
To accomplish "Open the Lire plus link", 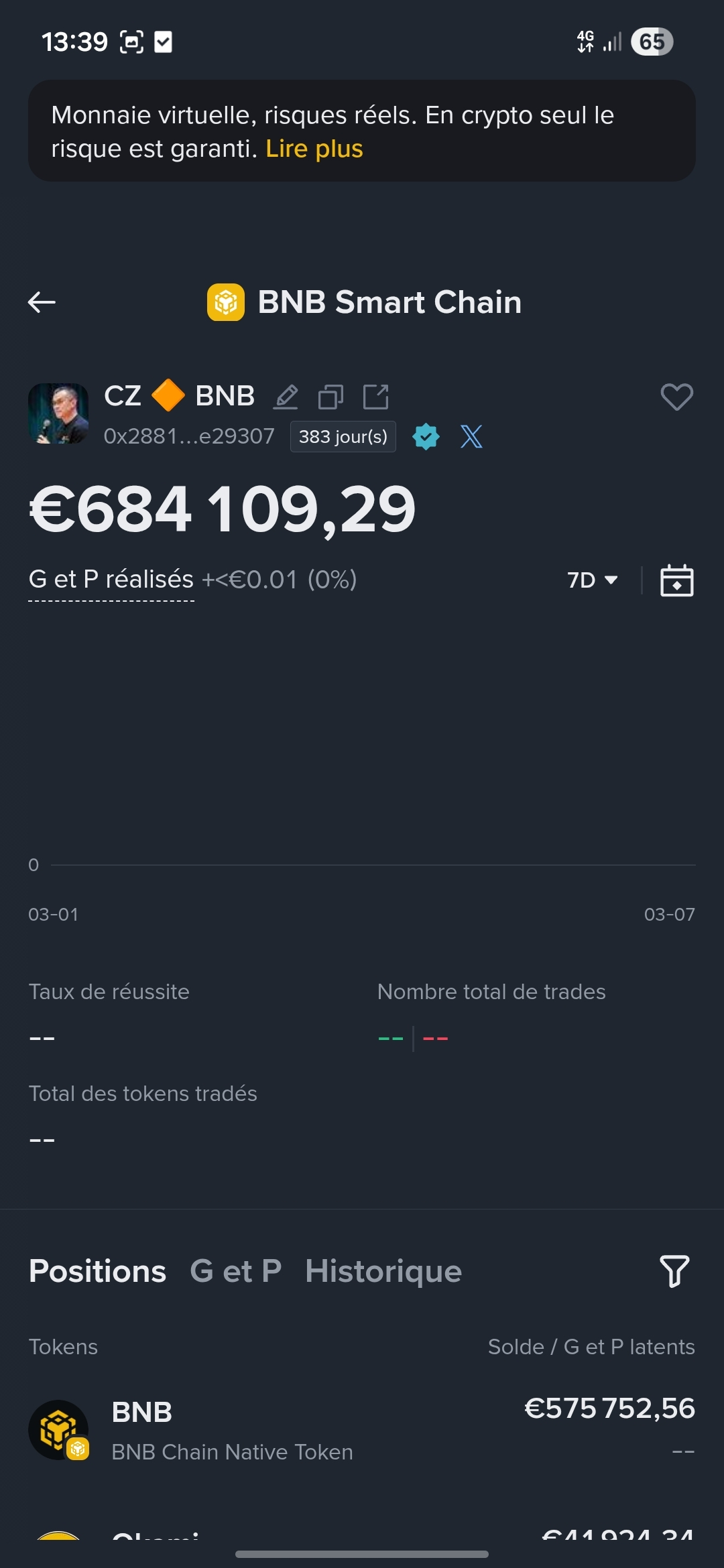I will (x=314, y=149).
